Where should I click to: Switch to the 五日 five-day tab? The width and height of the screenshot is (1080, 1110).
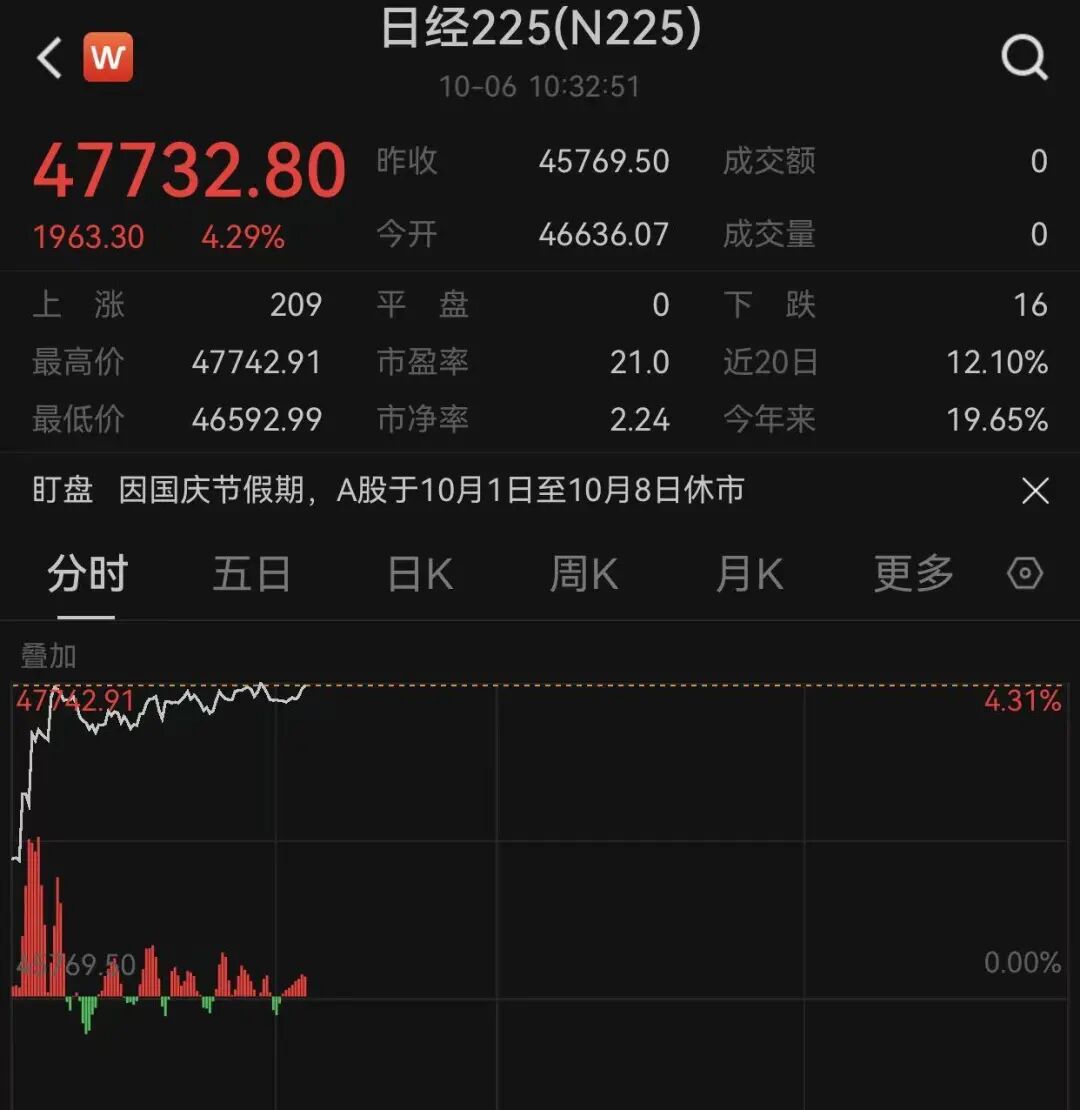(x=252, y=574)
